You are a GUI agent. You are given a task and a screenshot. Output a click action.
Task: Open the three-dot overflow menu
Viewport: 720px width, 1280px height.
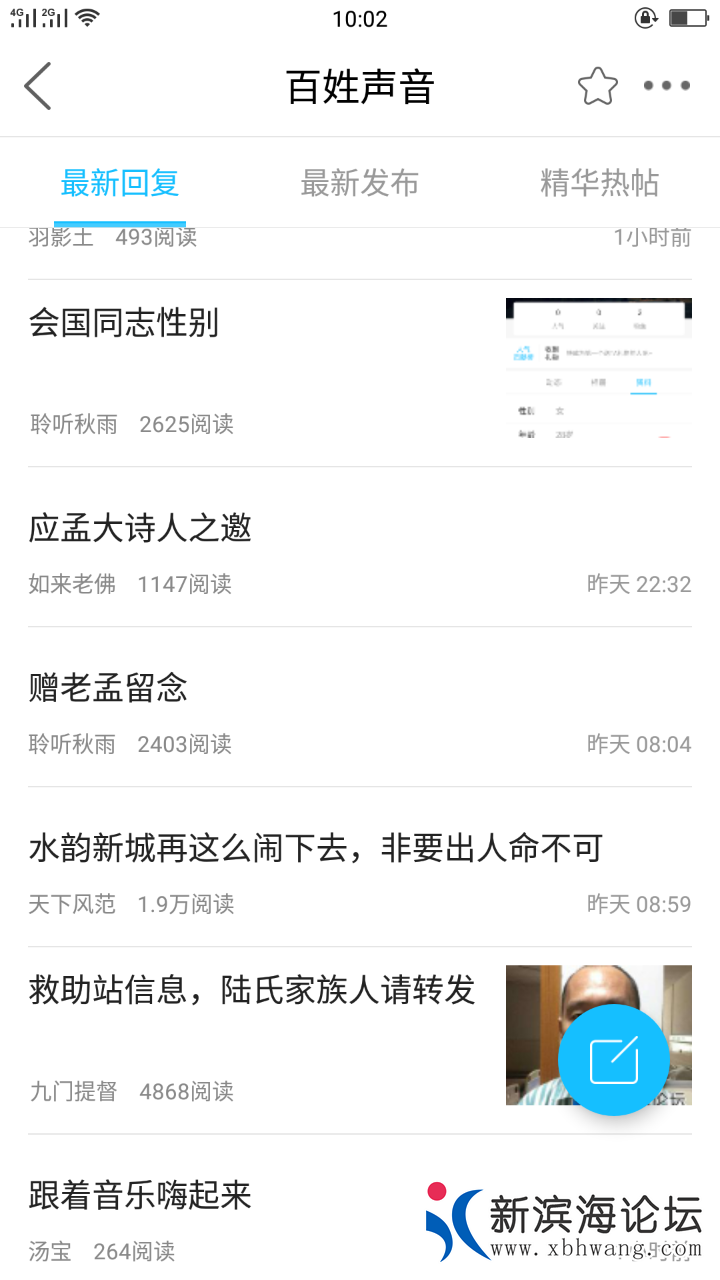point(667,86)
